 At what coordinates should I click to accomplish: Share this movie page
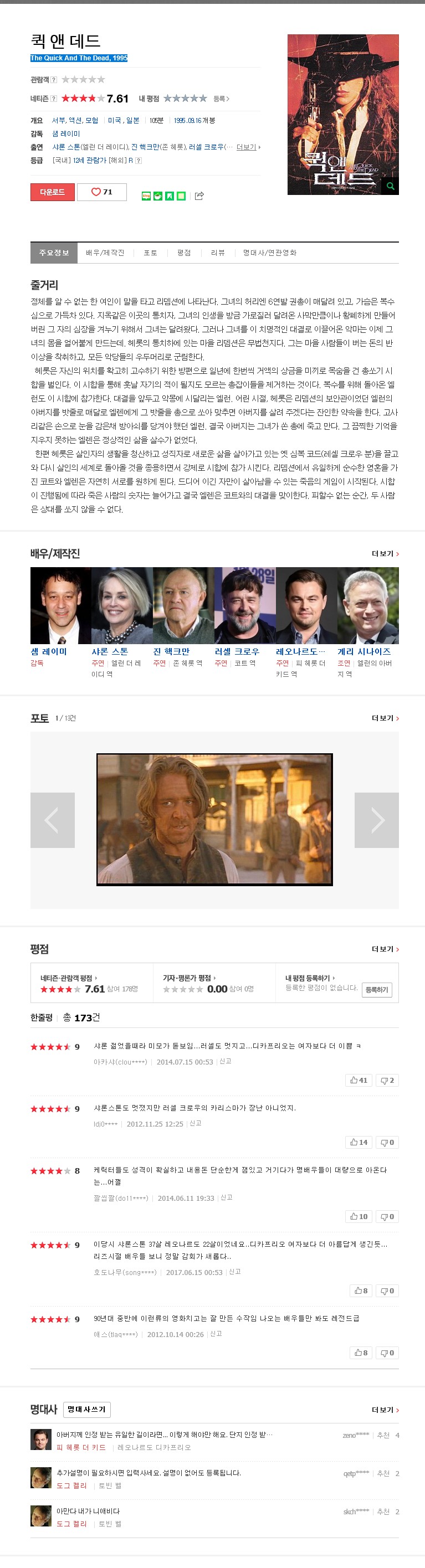click(x=198, y=196)
